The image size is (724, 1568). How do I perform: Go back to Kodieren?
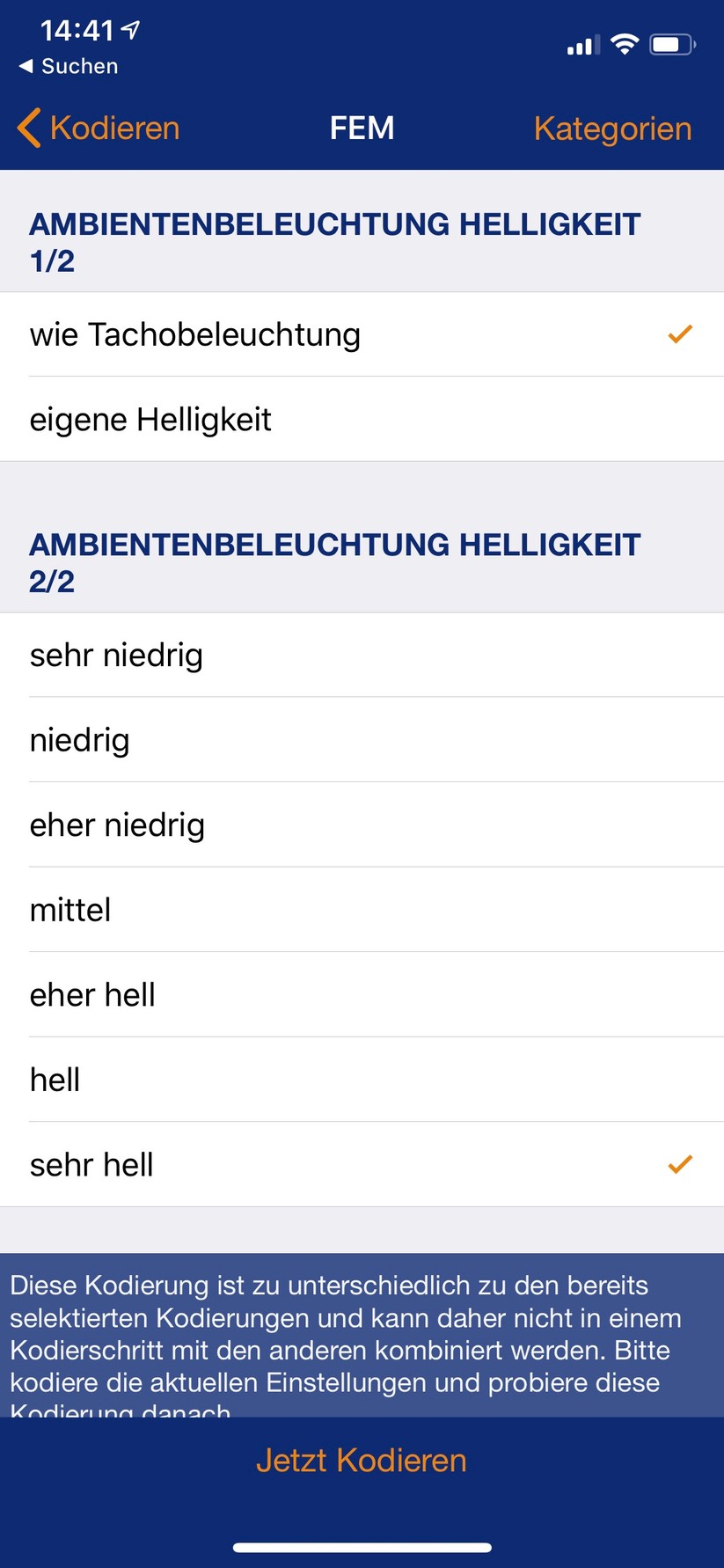click(x=99, y=128)
